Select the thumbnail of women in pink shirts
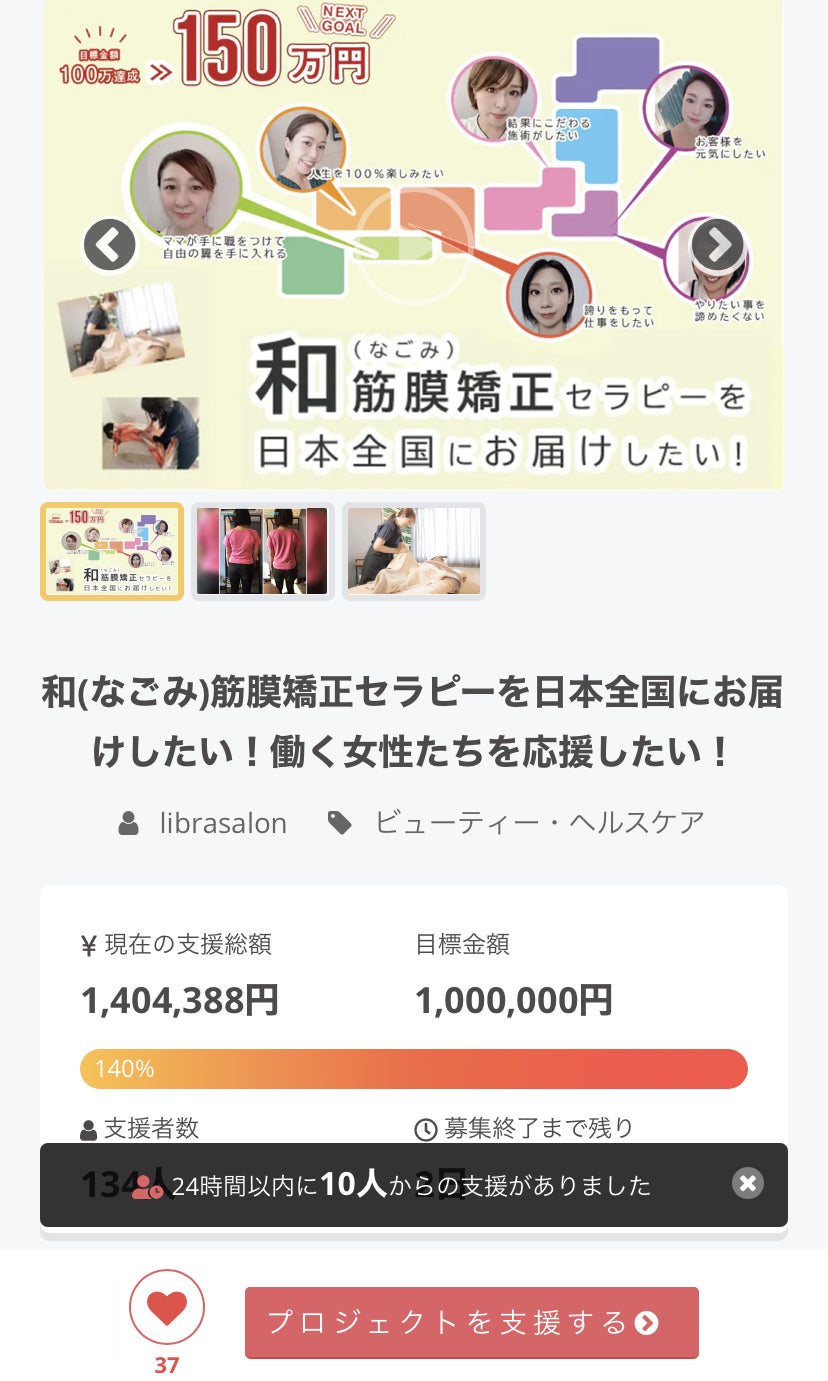This screenshot has width=828, height=1381. click(262, 551)
